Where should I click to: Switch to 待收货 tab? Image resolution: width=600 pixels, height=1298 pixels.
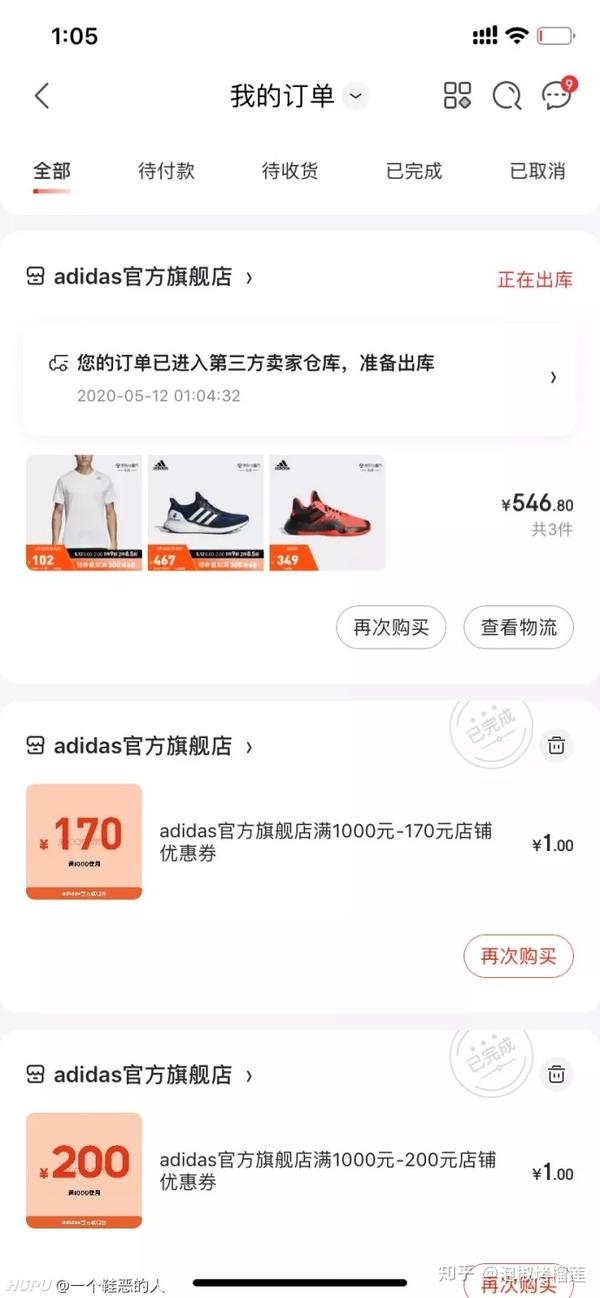click(x=290, y=171)
